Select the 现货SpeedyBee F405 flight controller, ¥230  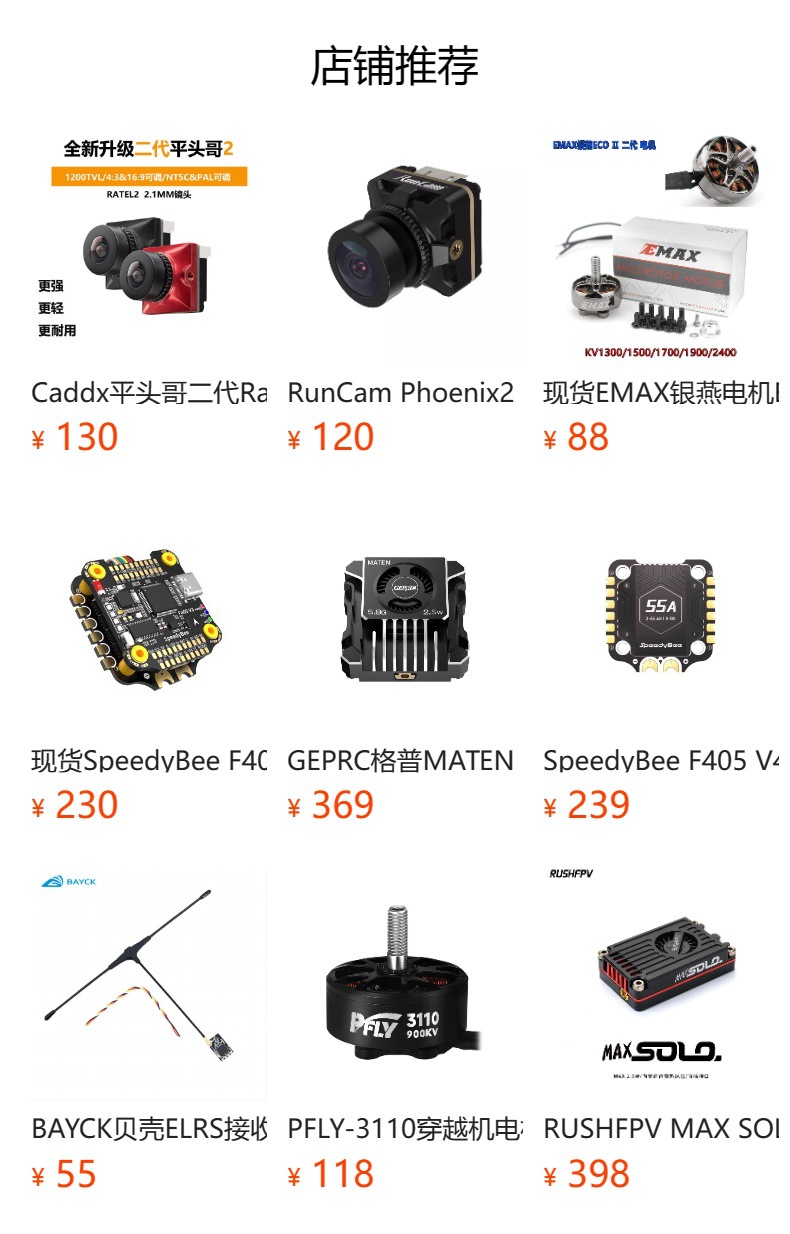[149, 661]
